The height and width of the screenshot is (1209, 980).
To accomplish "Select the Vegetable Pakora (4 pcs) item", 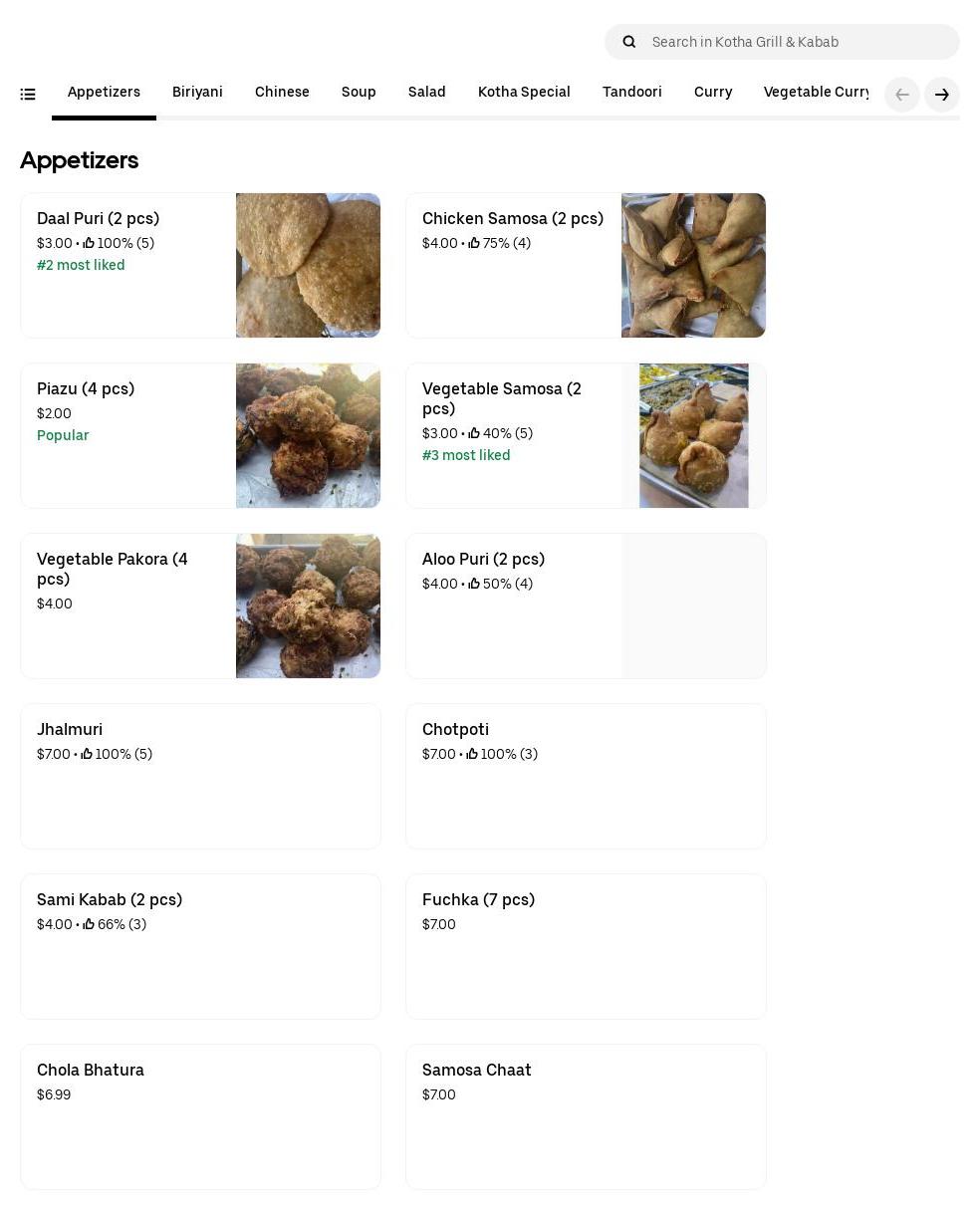I will (200, 605).
